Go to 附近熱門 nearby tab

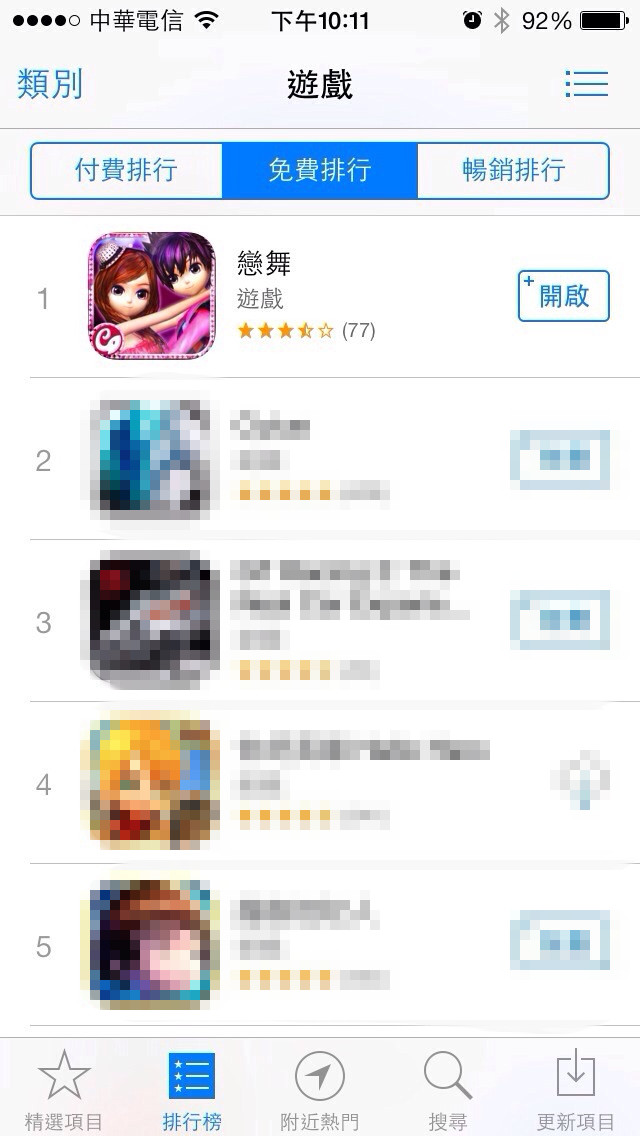[320, 1088]
